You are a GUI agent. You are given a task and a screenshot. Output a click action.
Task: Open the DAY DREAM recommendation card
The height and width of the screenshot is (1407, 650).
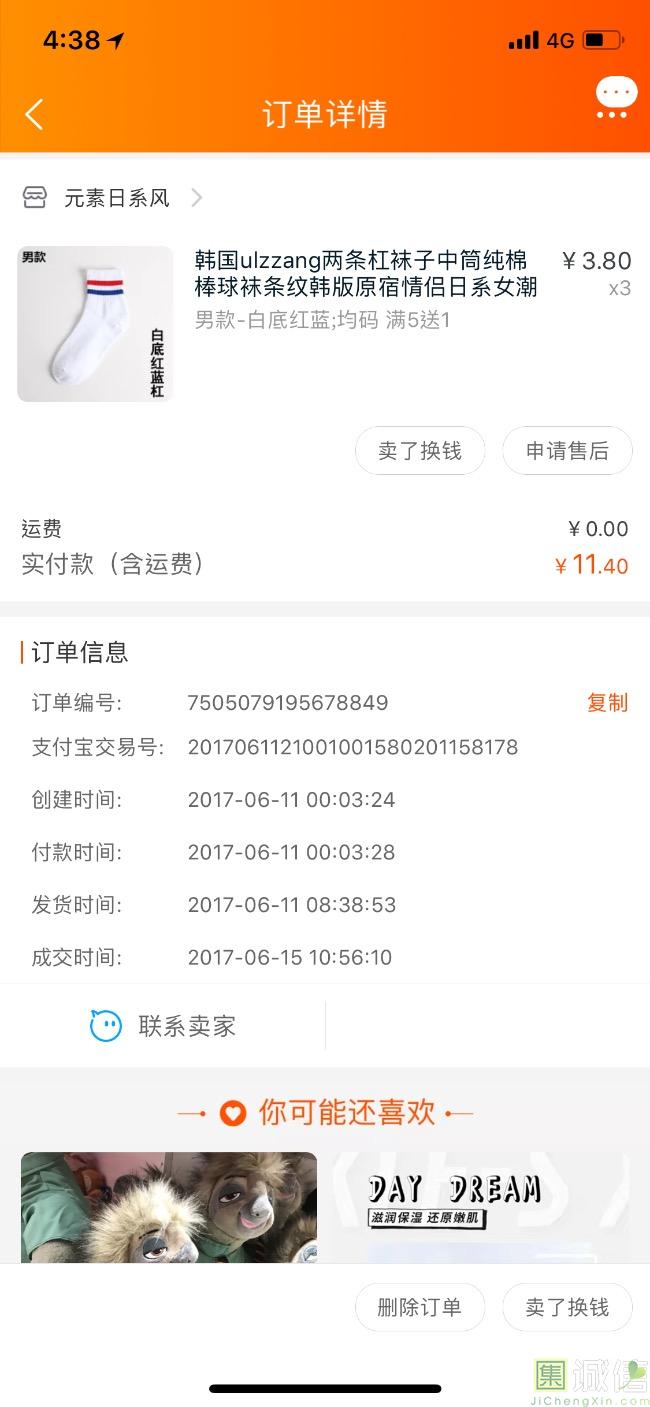(x=480, y=1207)
